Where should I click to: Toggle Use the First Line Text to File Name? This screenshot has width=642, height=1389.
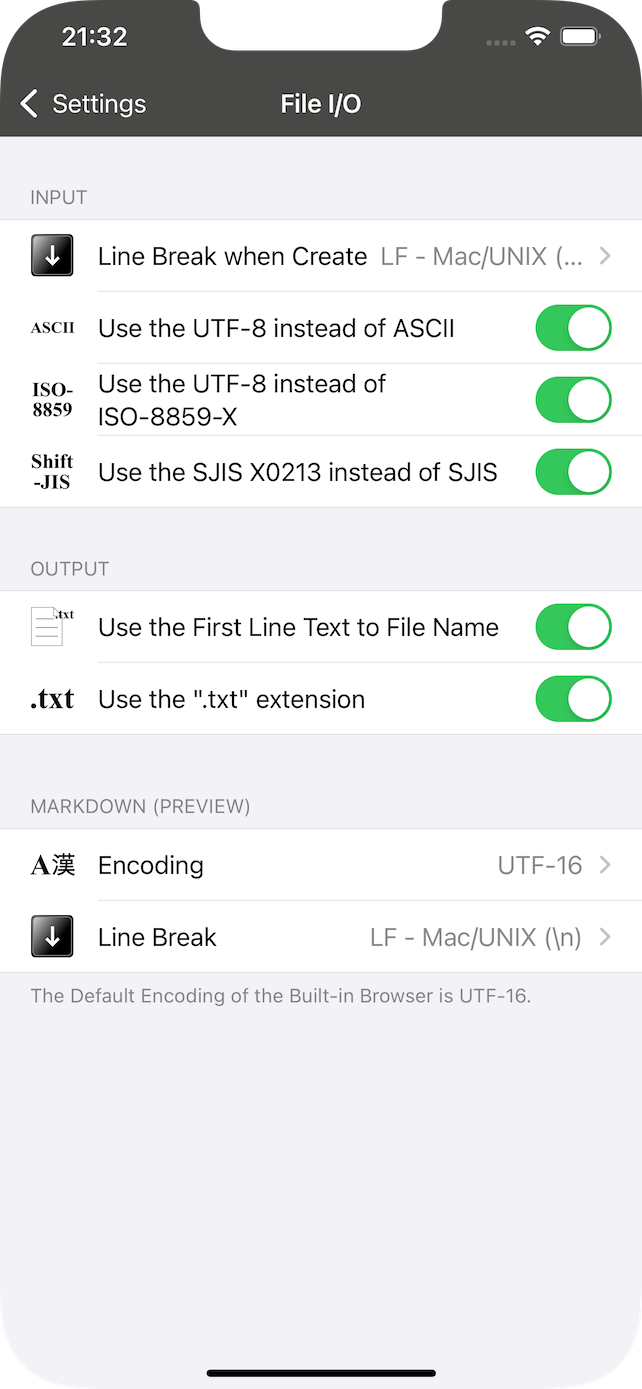574,627
